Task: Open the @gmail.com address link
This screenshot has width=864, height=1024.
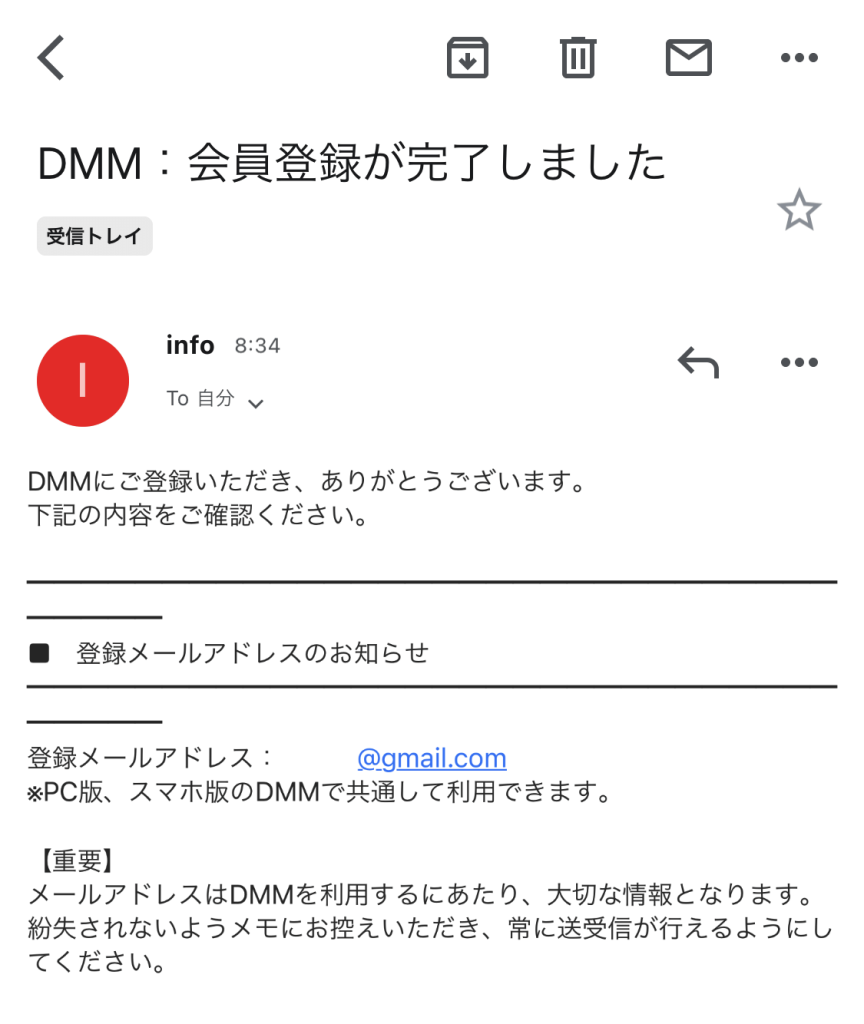Action: pos(431,758)
